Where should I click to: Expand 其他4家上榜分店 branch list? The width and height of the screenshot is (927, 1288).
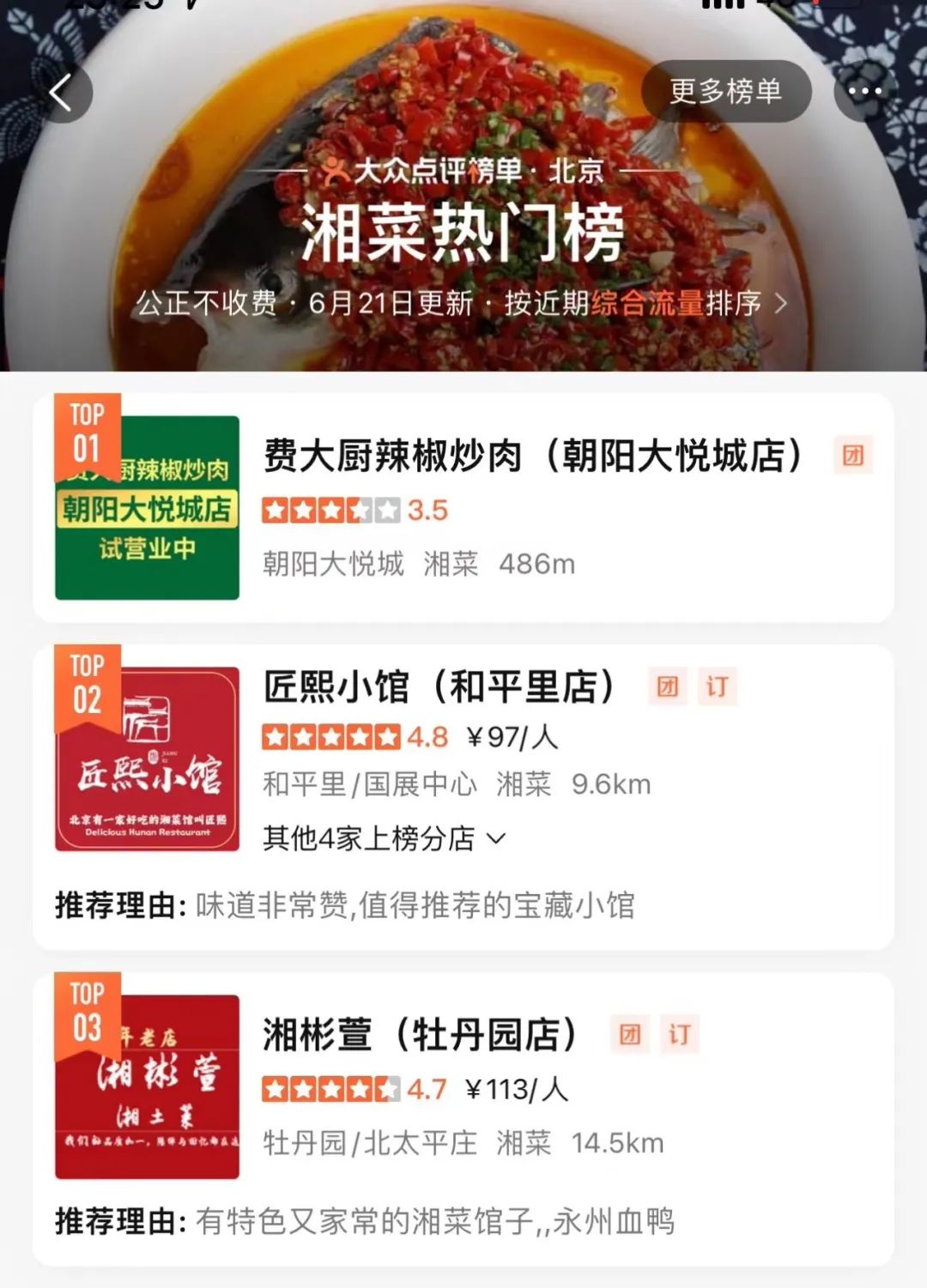click(x=385, y=838)
